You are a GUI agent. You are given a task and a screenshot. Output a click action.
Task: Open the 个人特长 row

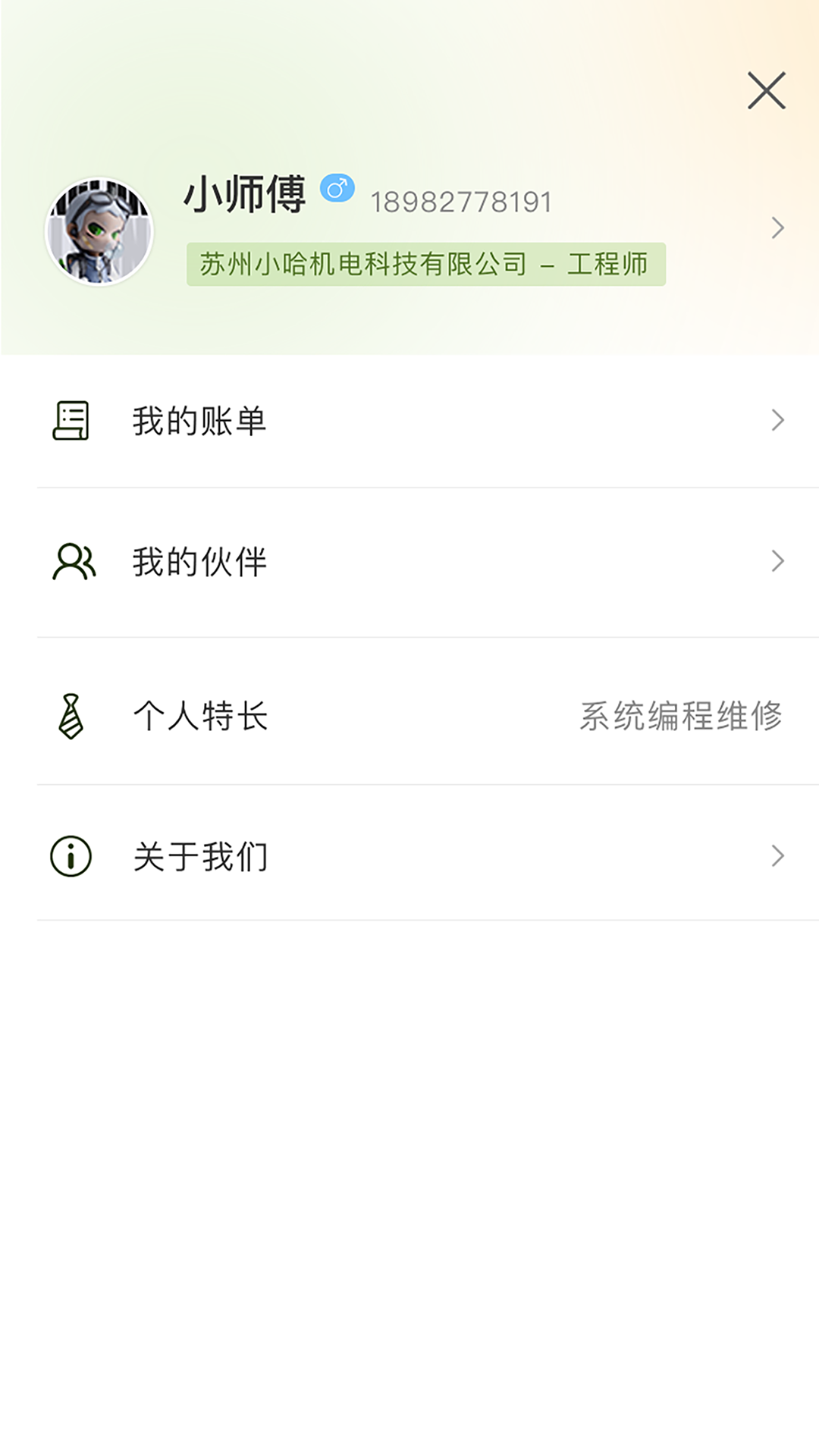[x=200, y=716]
